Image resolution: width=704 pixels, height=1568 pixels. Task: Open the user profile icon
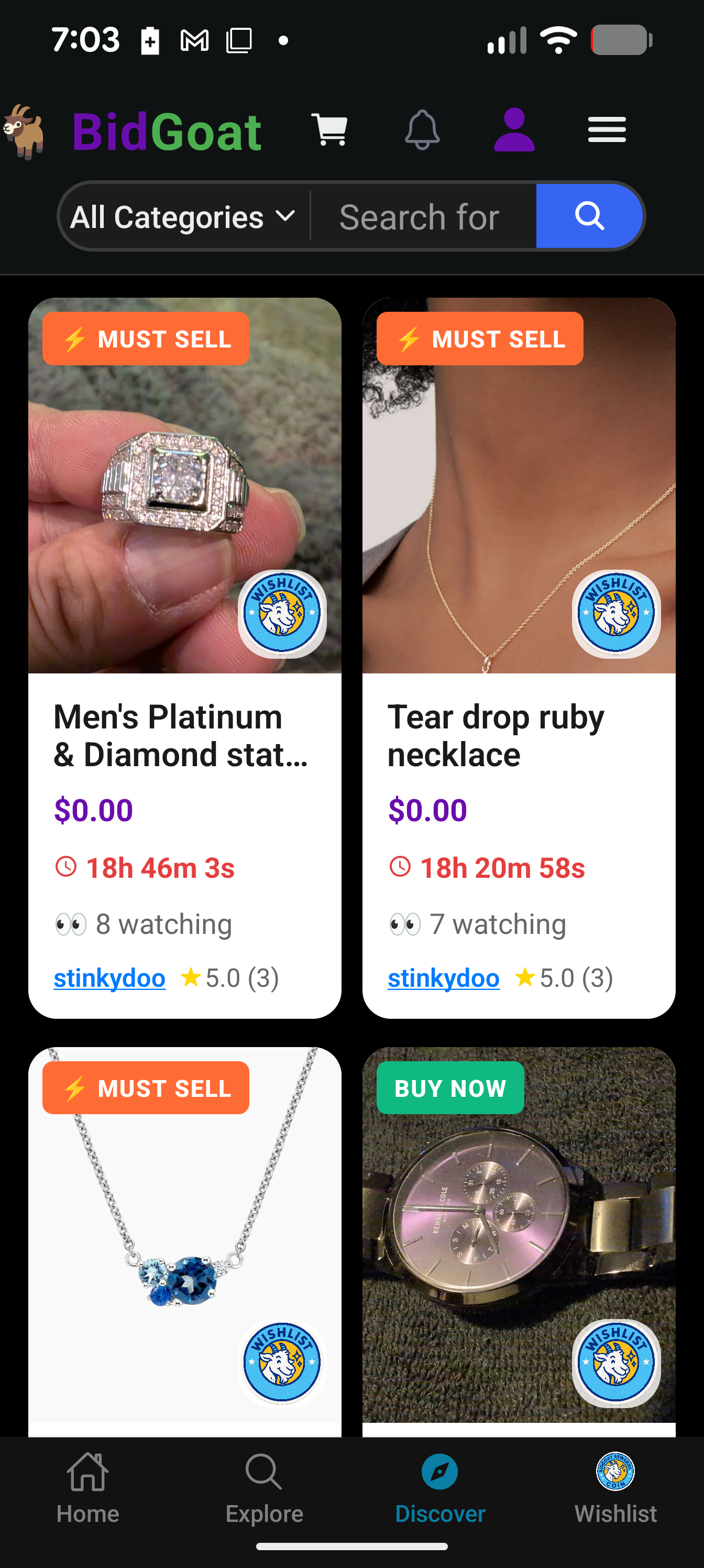point(514,129)
